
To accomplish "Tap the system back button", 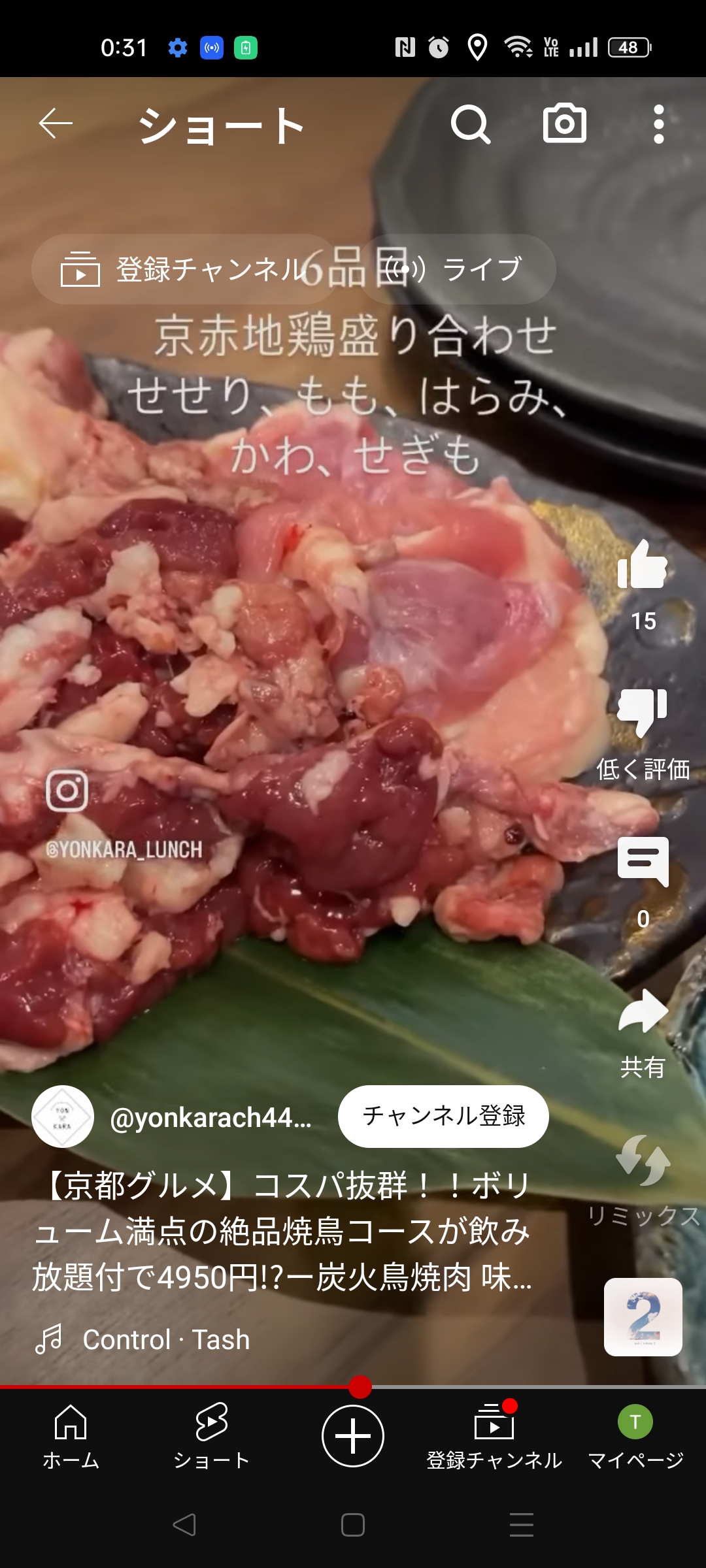I will 184,1525.
